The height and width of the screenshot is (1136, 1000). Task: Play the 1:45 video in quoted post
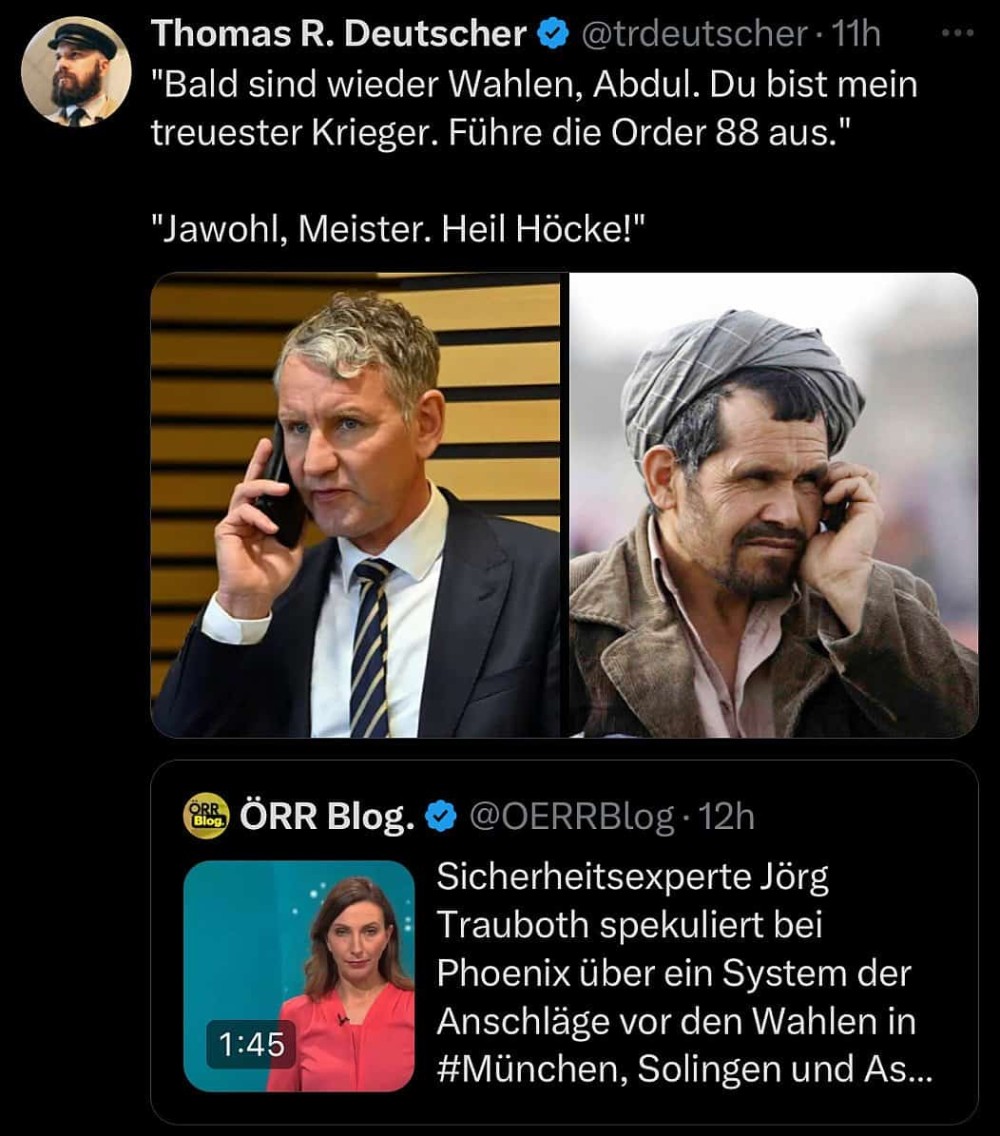299,975
